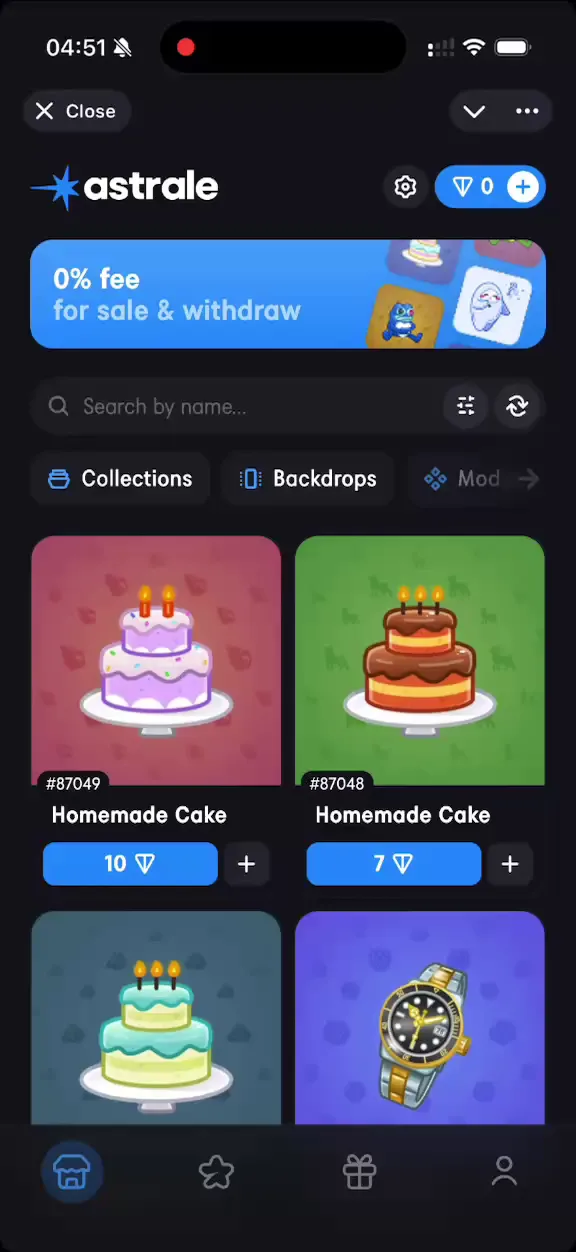This screenshot has height=1252, width=576.
Task: Add Homemade Cake #87049 to cart
Action: (x=247, y=864)
